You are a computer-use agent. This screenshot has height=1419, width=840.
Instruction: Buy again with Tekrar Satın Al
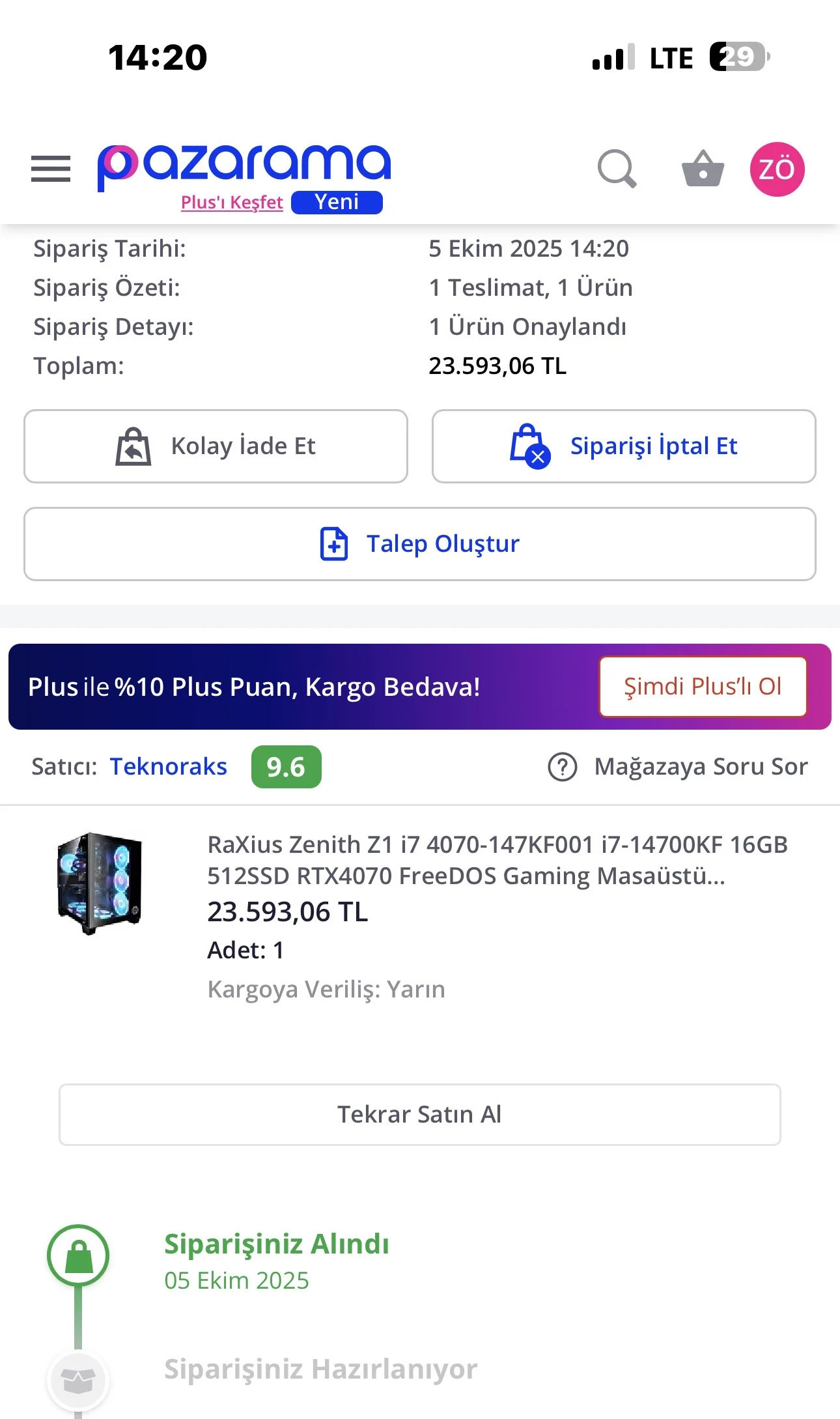[x=419, y=1115]
